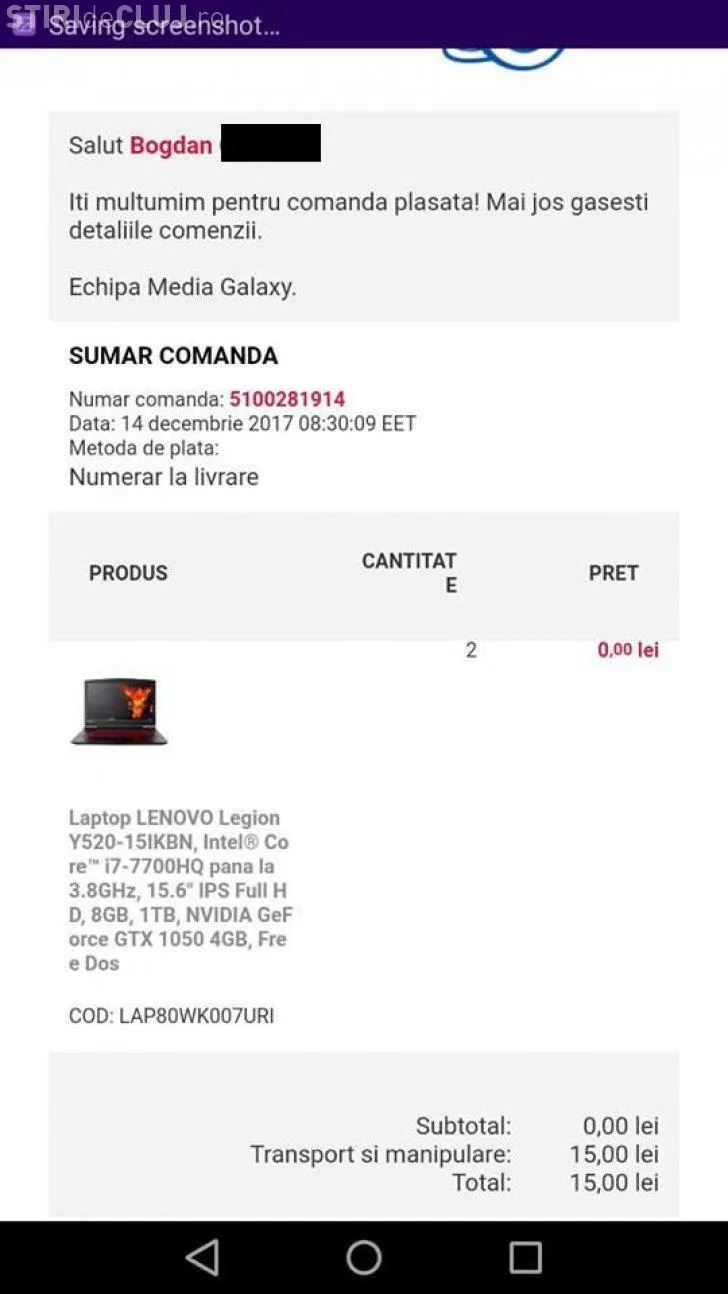Go back using the system back button
Viewport: 728px width, 1294px height.
[203, 1257]
